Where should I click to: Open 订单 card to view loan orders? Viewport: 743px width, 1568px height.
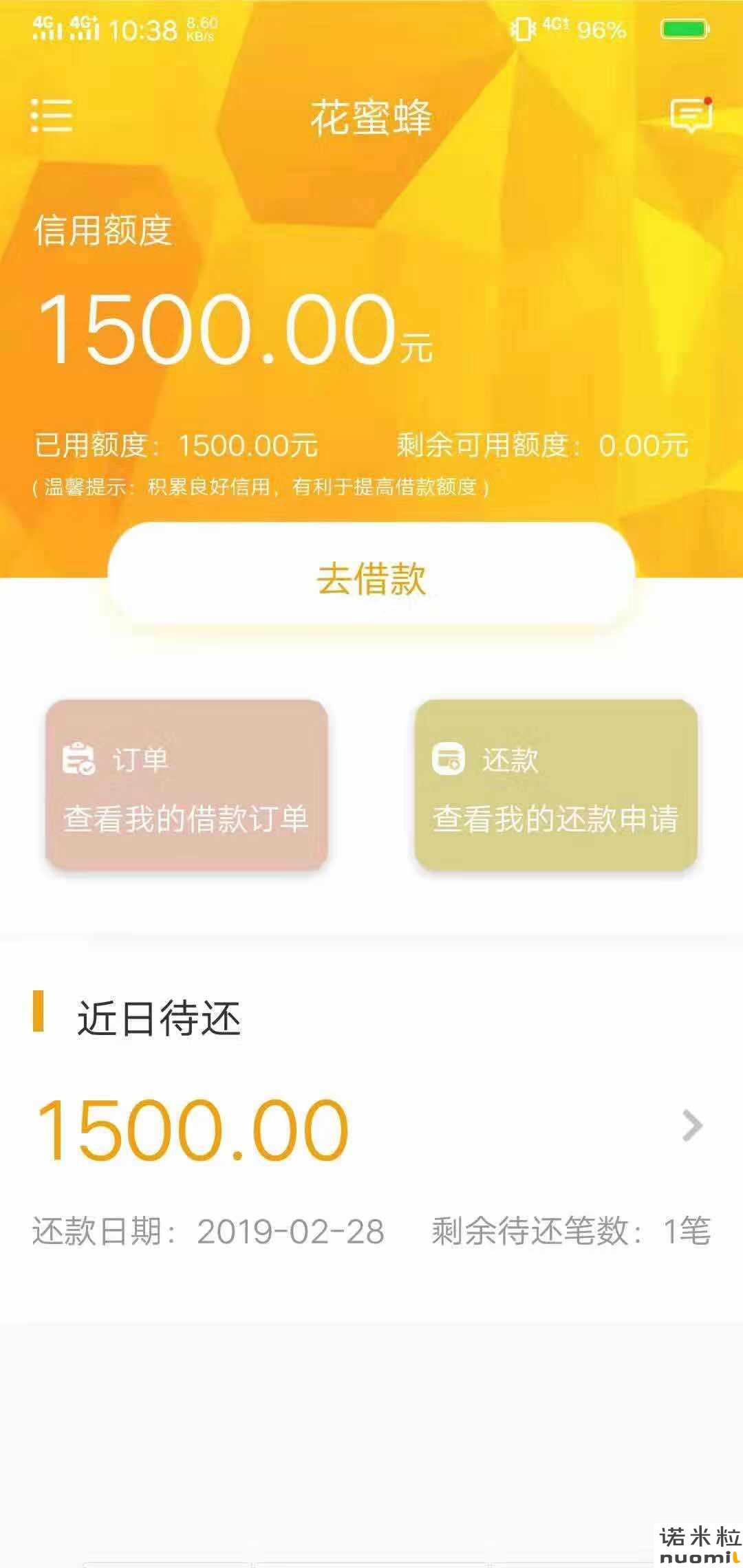coord(186,785)
